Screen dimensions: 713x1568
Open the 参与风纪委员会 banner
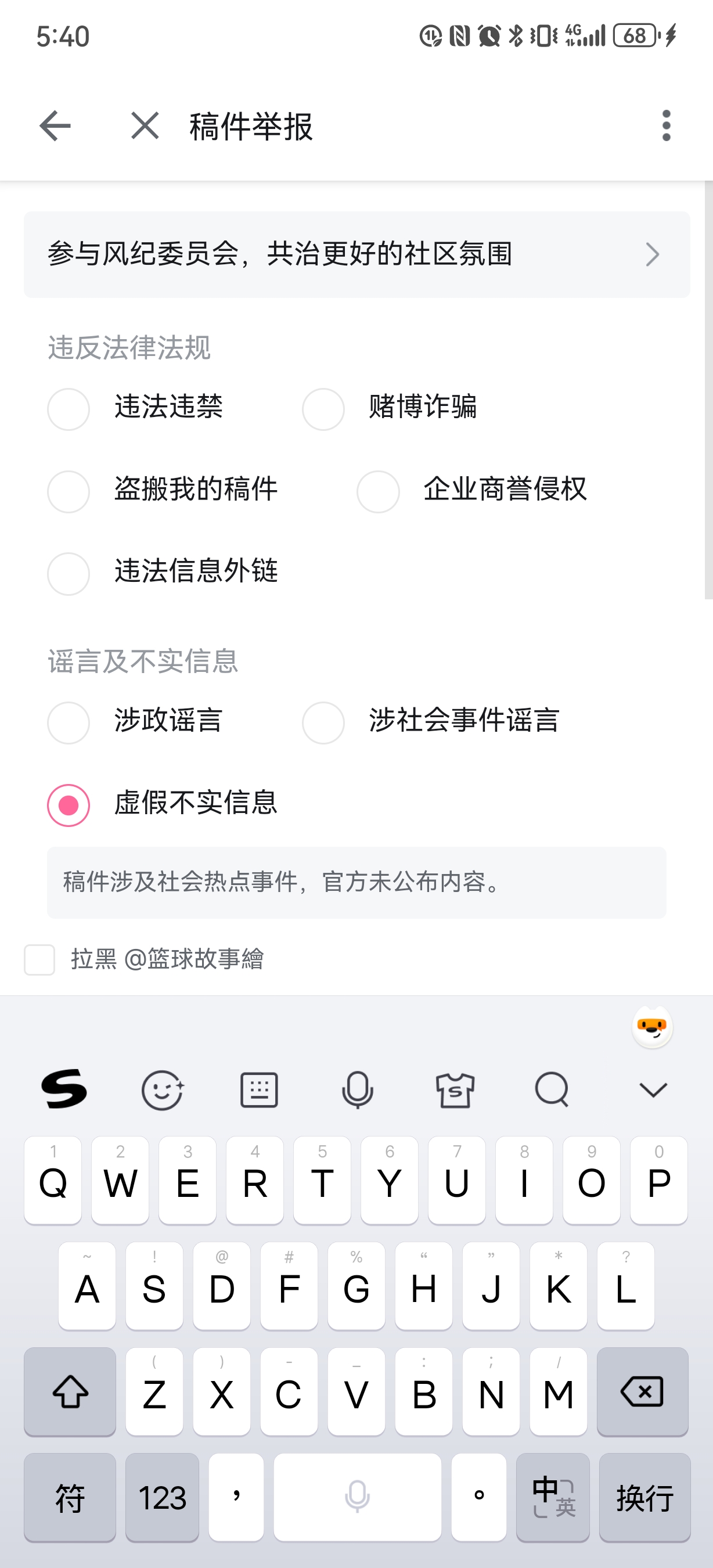point(356,254)
